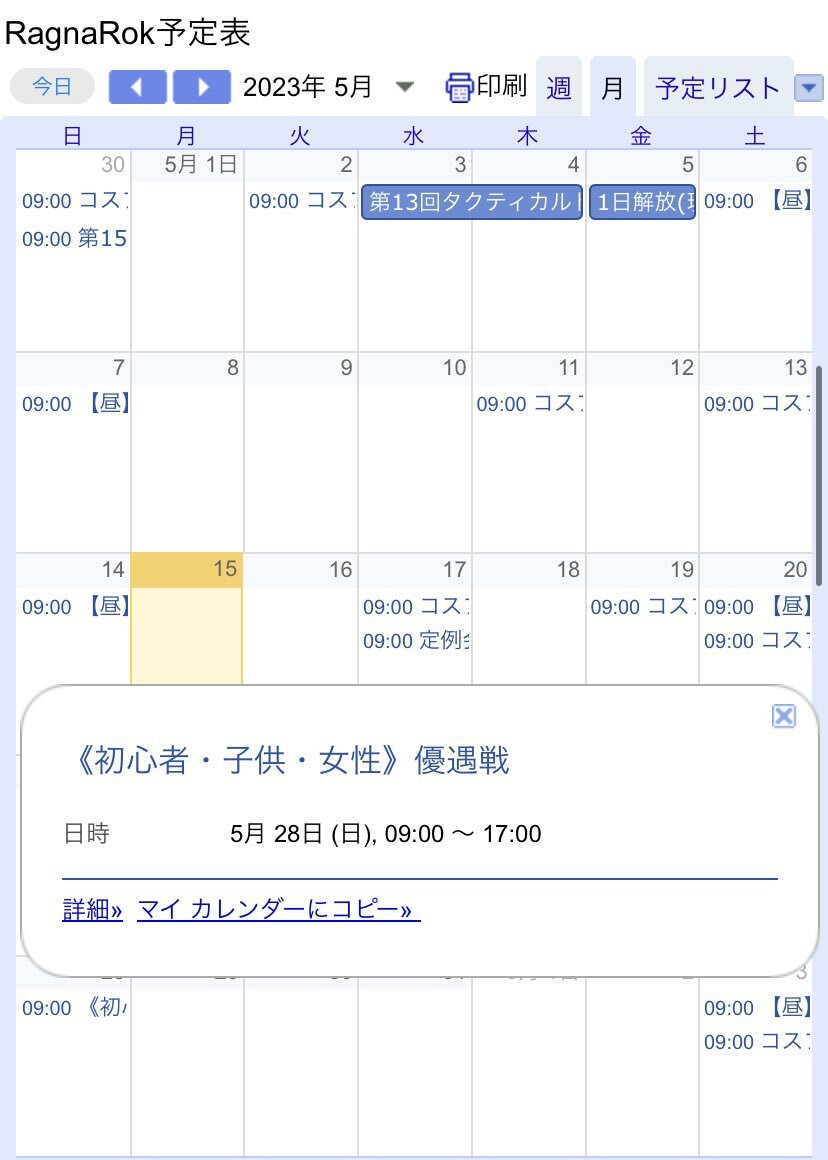Switch to the 週 view tab
828x1160 pixels.
pos(559,88)
